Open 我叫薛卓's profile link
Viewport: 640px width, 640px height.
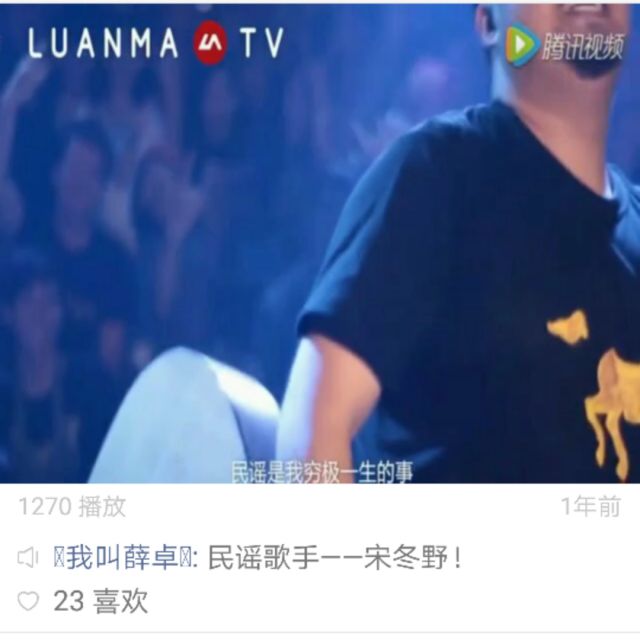[122, 558]
